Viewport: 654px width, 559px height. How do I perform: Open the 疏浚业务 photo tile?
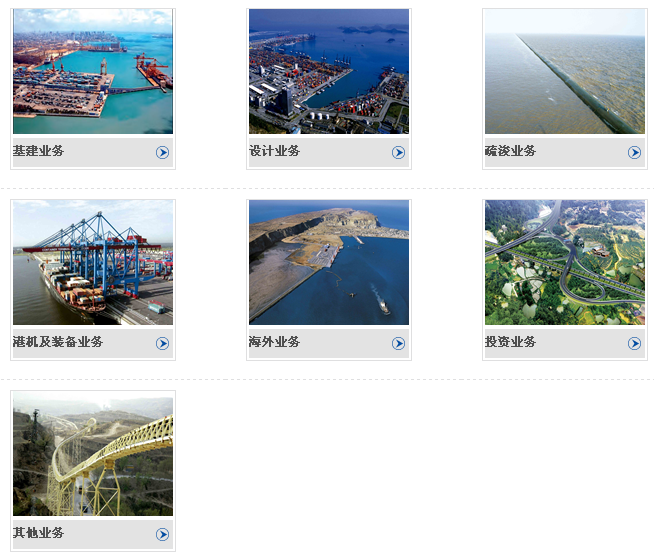click(565, 72)
